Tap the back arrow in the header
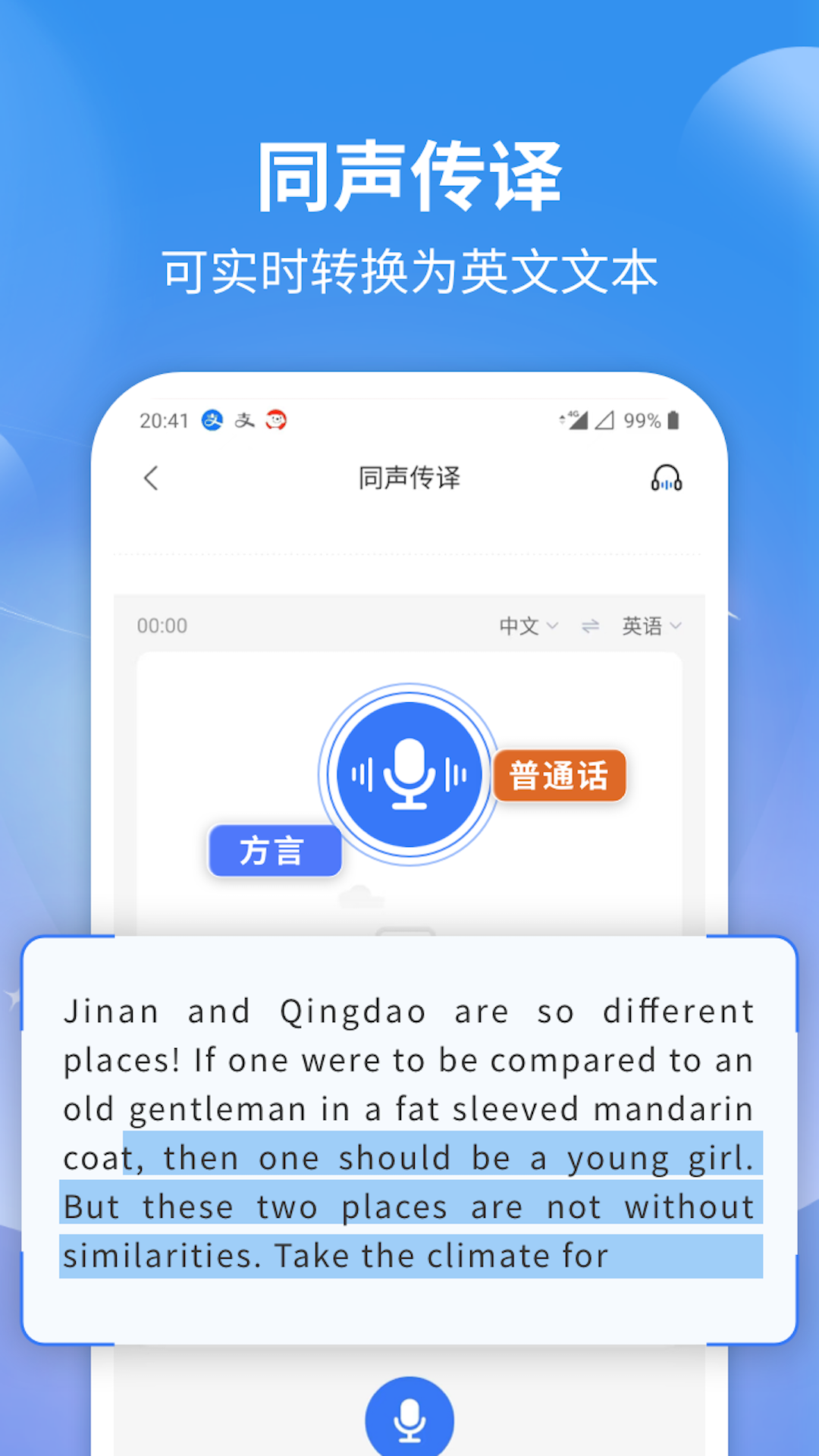The width and height of the screenshot is (819, 1456). (x=151, y=479)
